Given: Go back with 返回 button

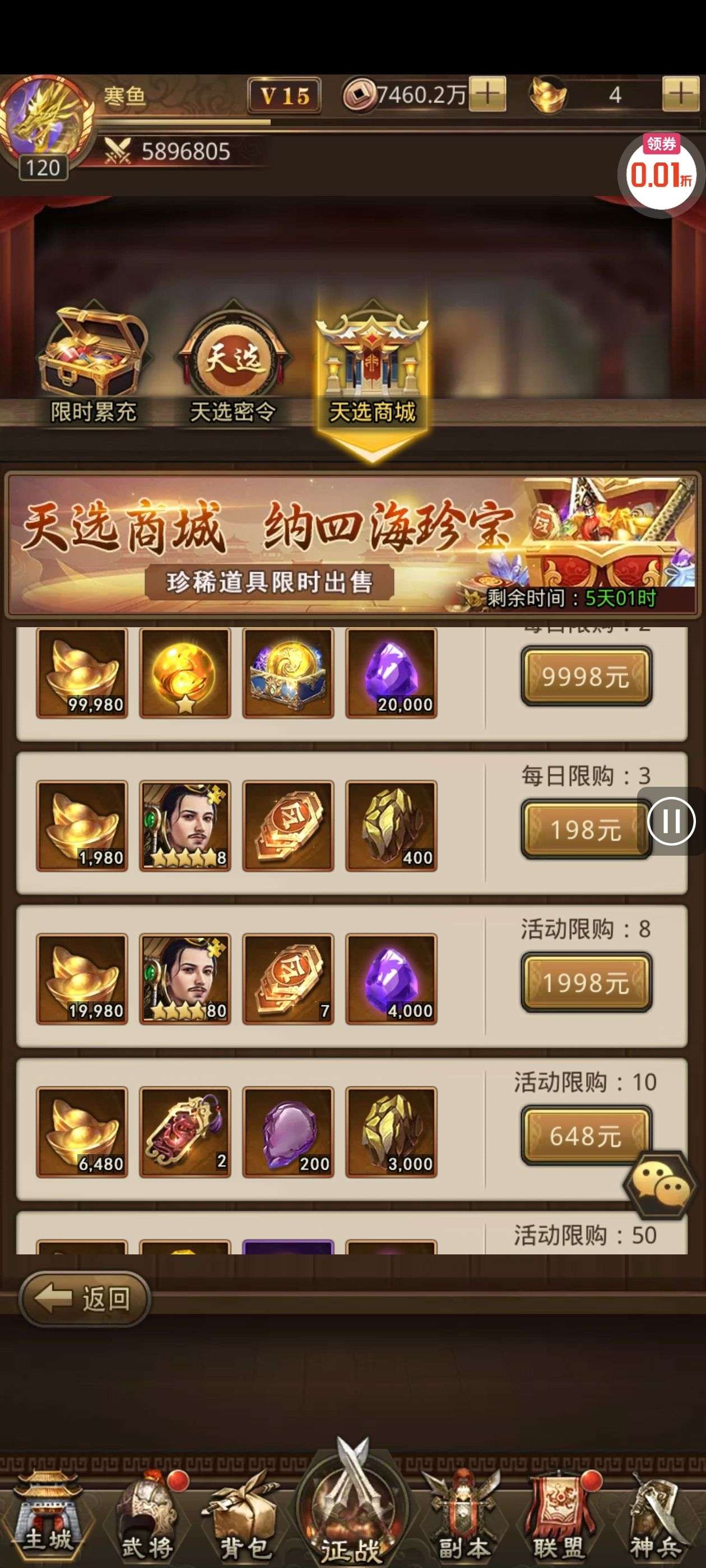Looking at the screenshot, I should tap(83, 1299).
